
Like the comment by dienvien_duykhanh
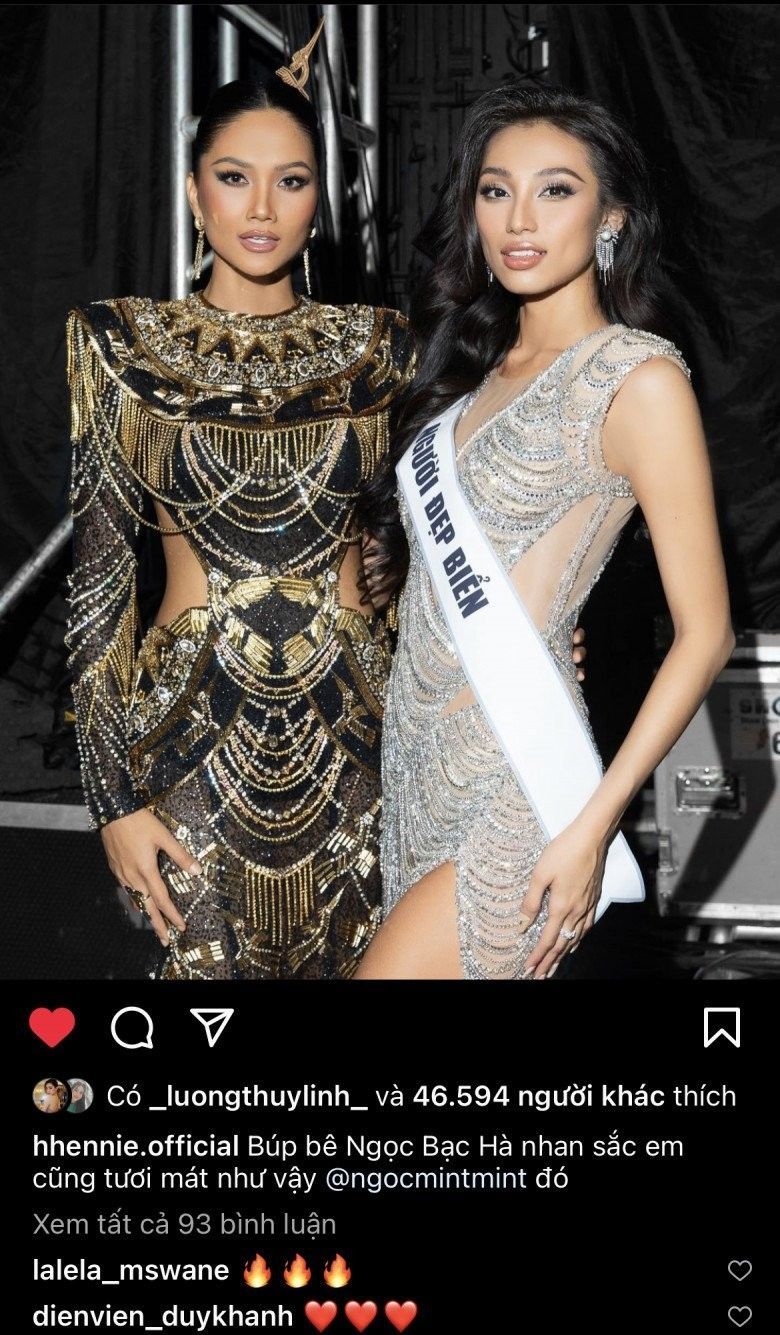pos(739,1316)
